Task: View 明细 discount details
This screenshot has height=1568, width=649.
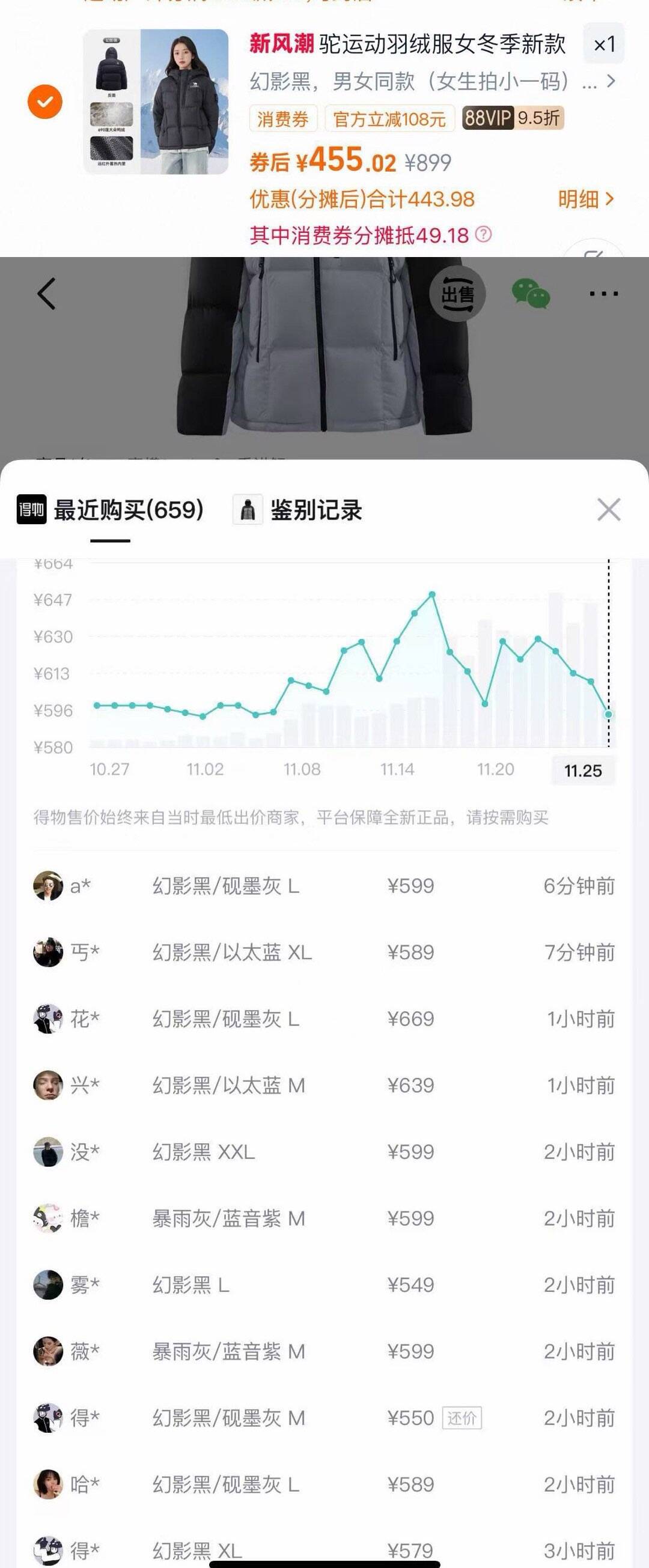Action: pyautogui.click(x=586, y=199)
